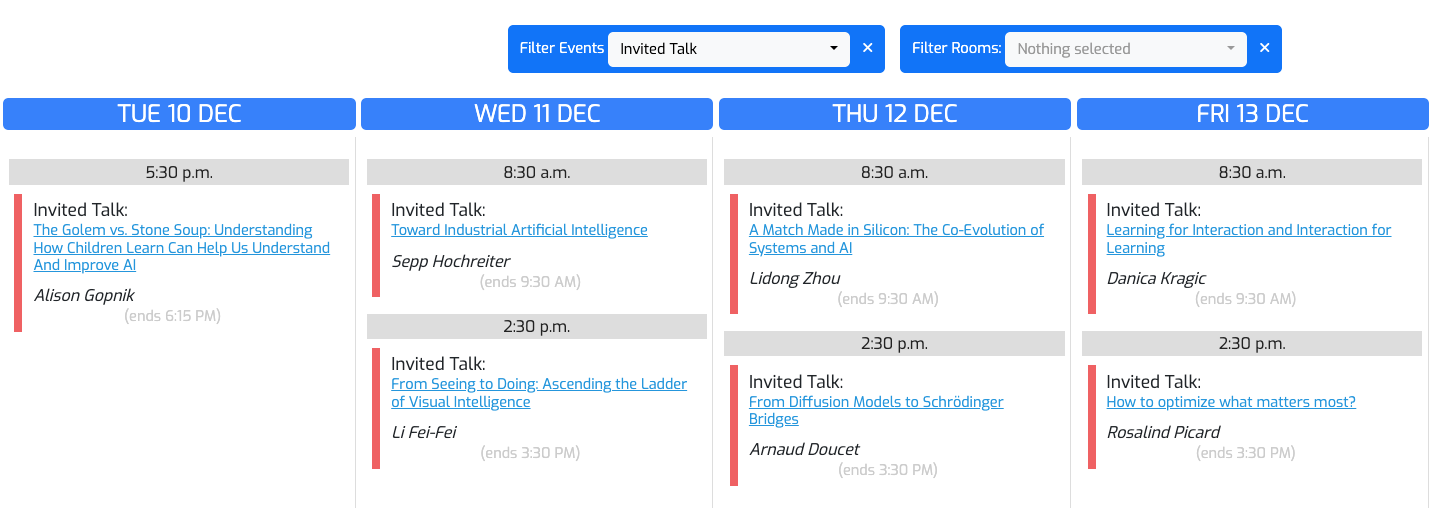Open How to optimize what matters most?
Viewport: 1430px width, 508px height.
click(x=1230, y=402)
